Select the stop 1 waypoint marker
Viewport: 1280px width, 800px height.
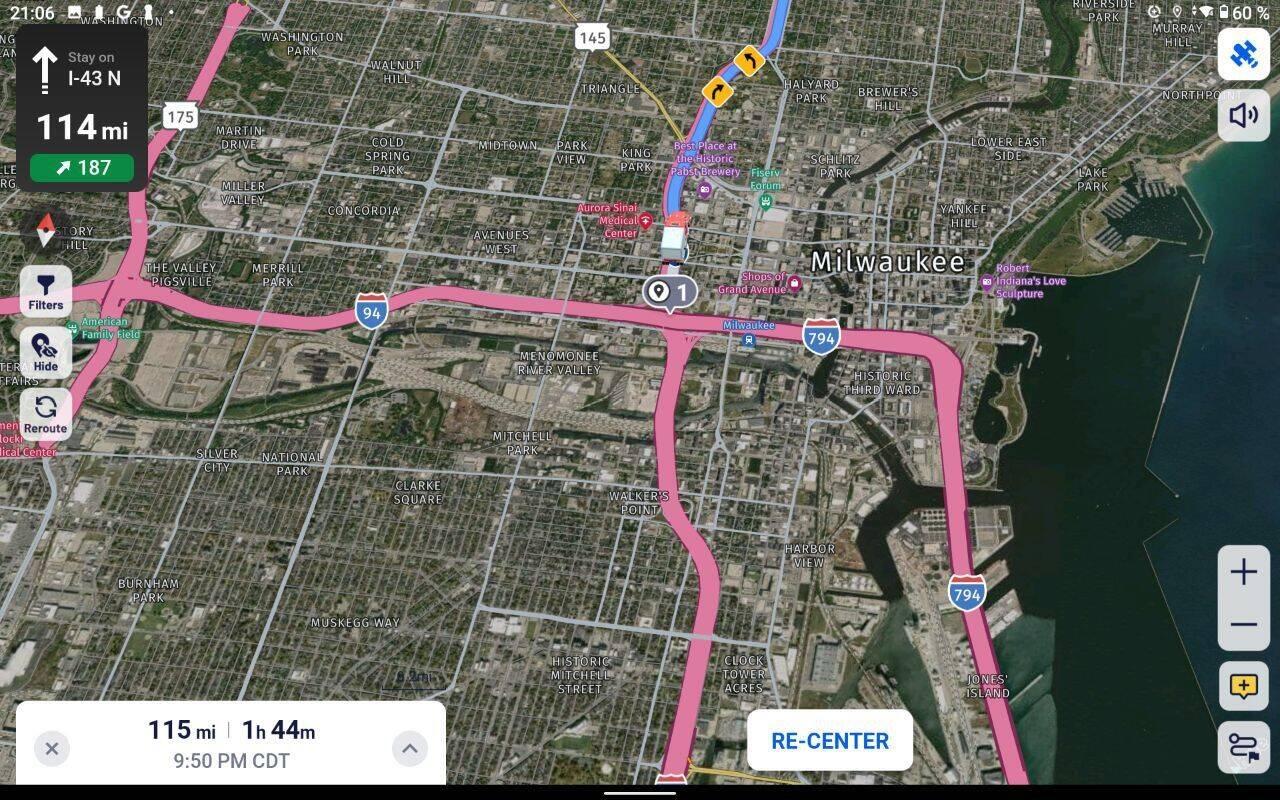(669, 292)
